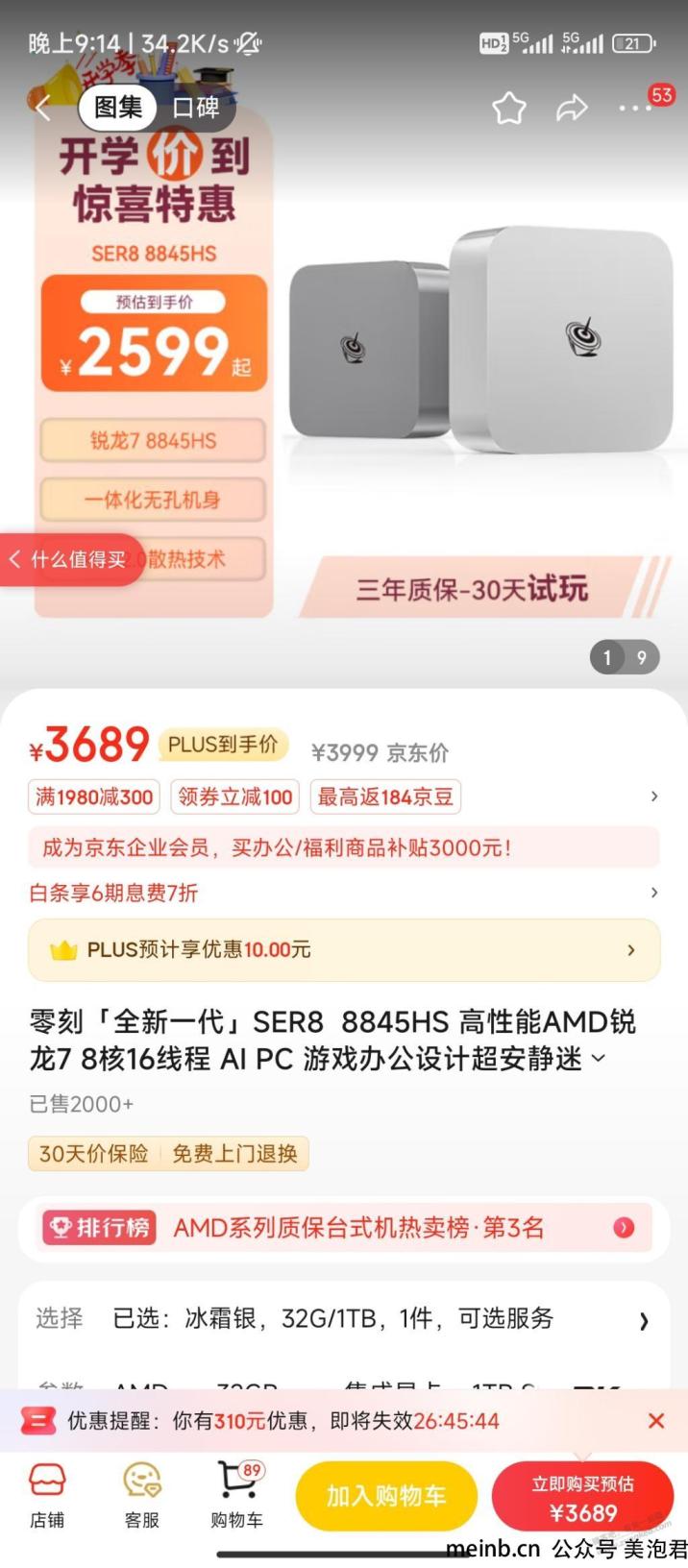Add product to favorites with star icon
This screenshot has width=688, height=1568.
[509, 109]
